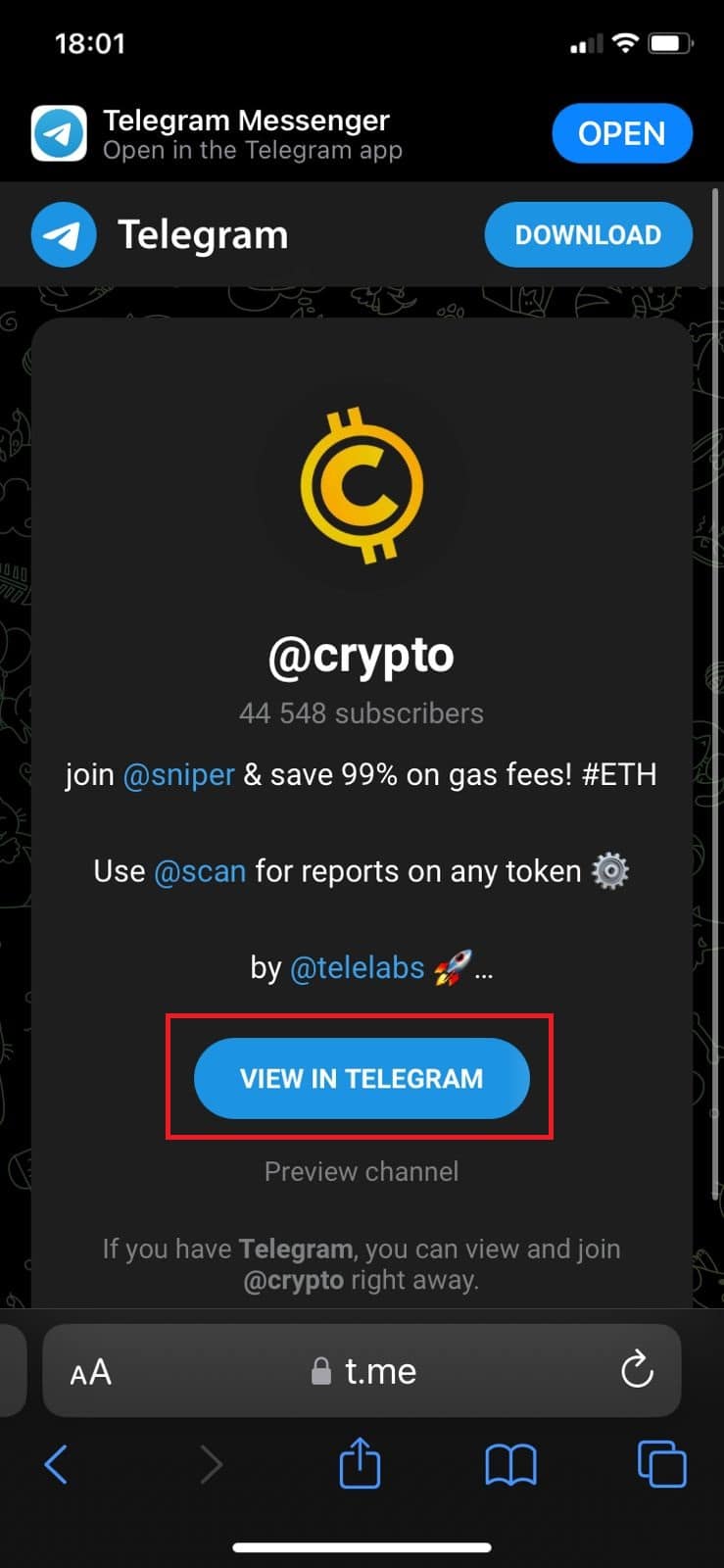Open the @sniper link in the description
The image size is (724, 1568).
[177, 774]
